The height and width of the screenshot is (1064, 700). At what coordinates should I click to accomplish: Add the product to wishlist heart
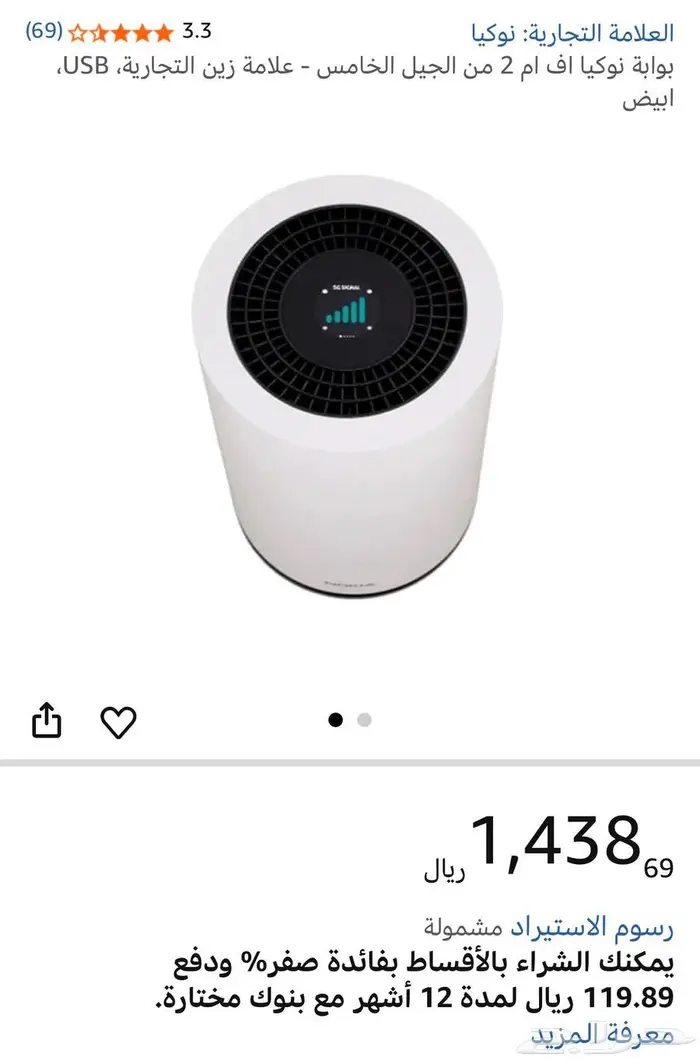[119, 721]
